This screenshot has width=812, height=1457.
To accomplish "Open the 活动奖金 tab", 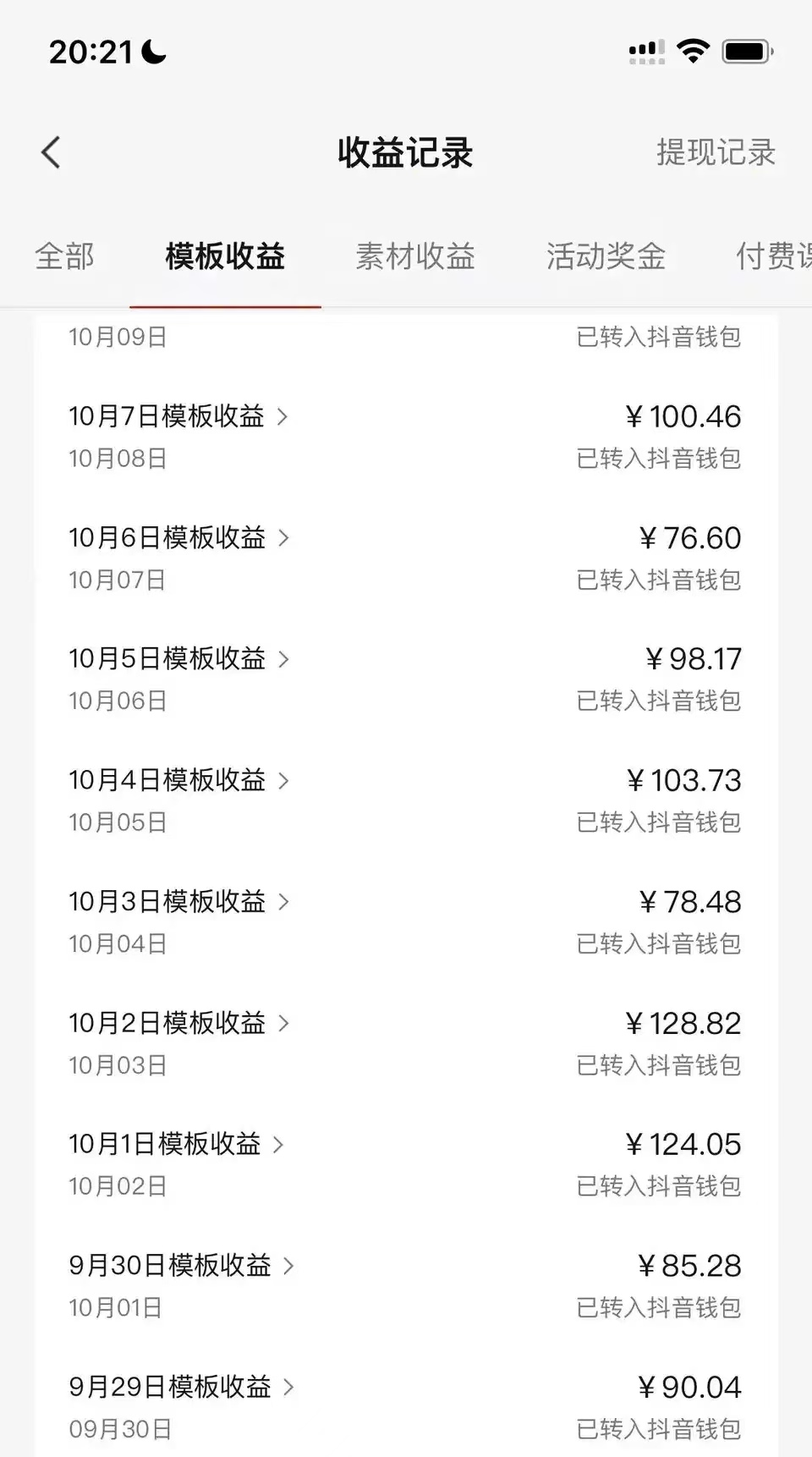I will (x=606, y=256).
